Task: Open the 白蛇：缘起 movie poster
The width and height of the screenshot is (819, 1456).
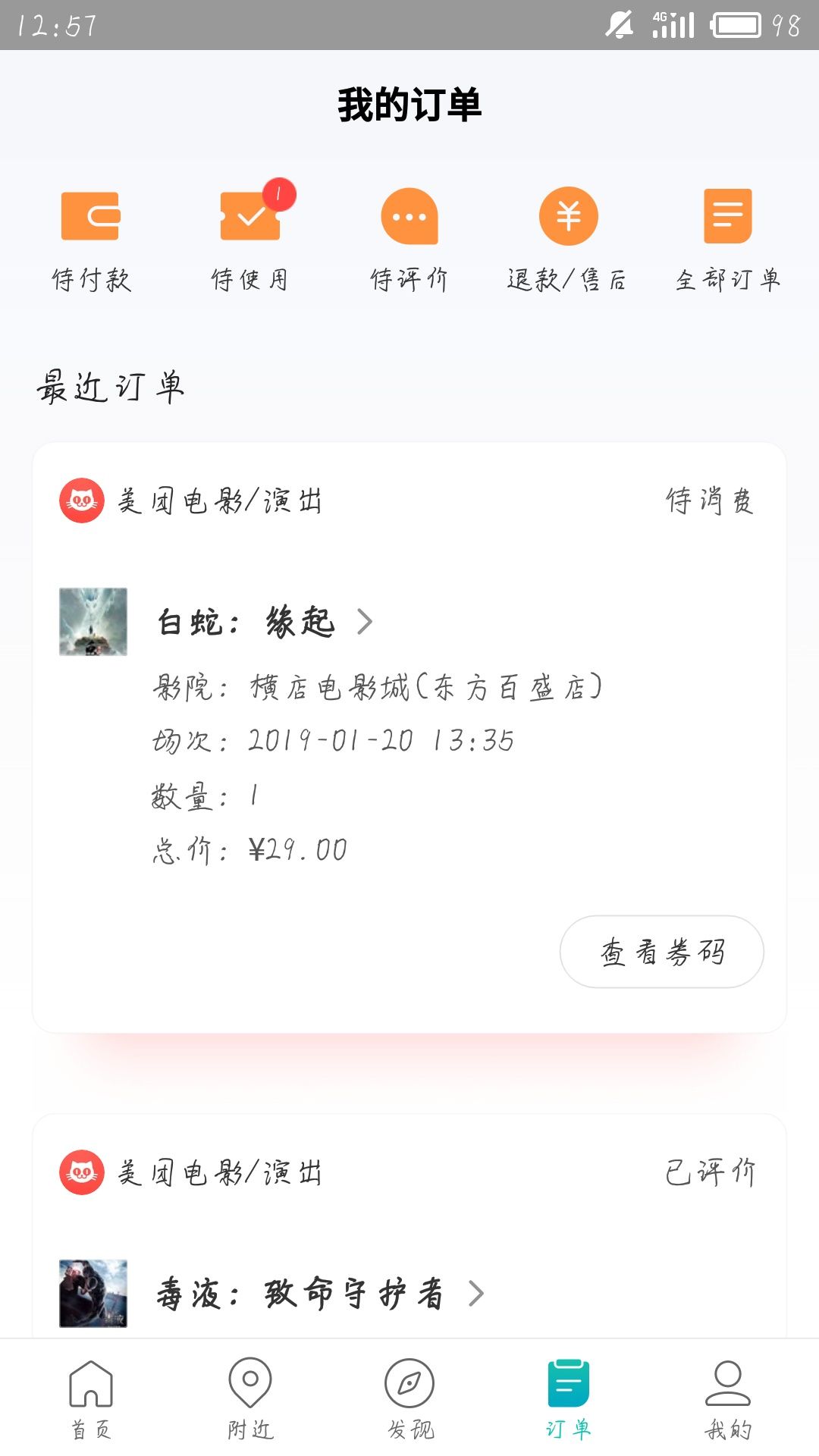Action: pyautogui.click(x=93, y=622)
